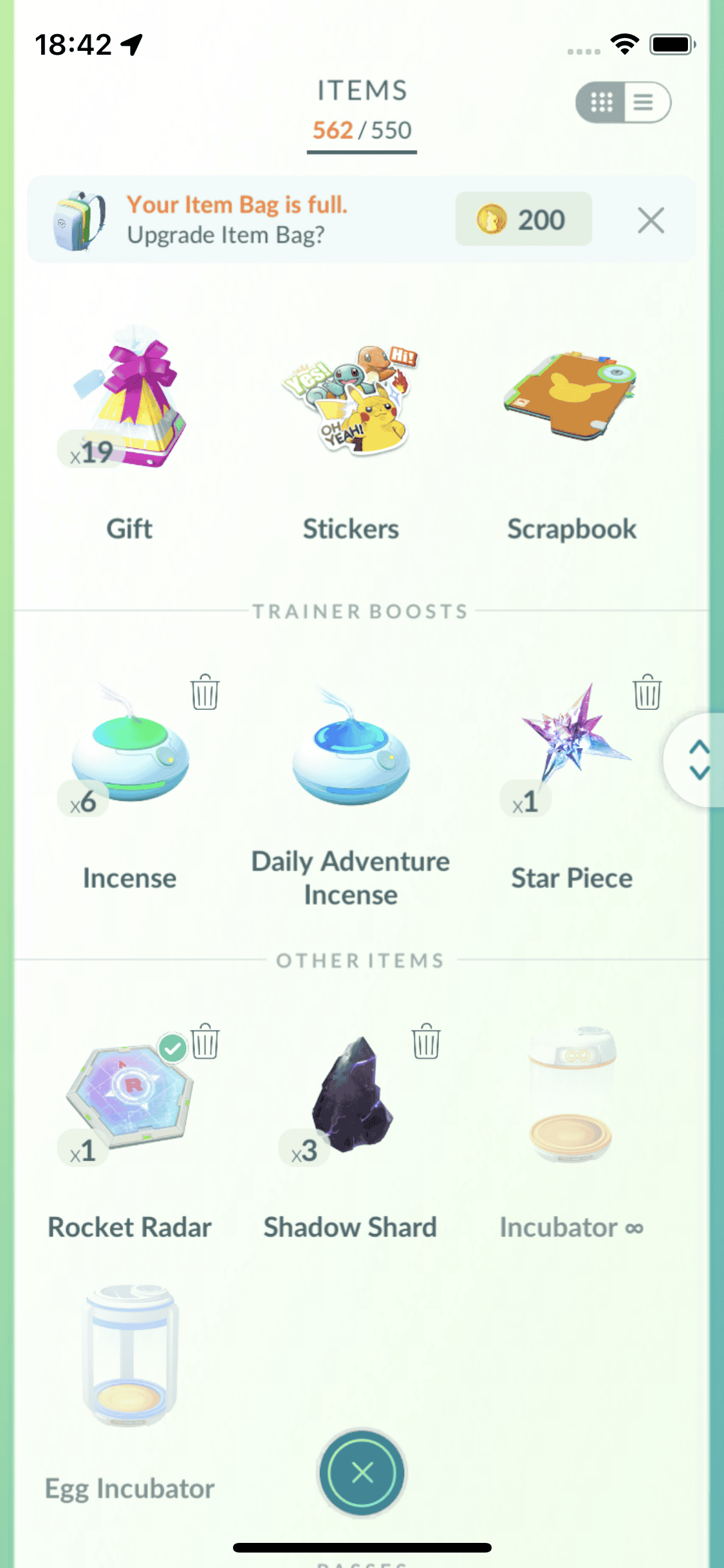Discard Star Piece via trash icon
The height and width of the screenshot is (1568, 724).
point(647,692)
